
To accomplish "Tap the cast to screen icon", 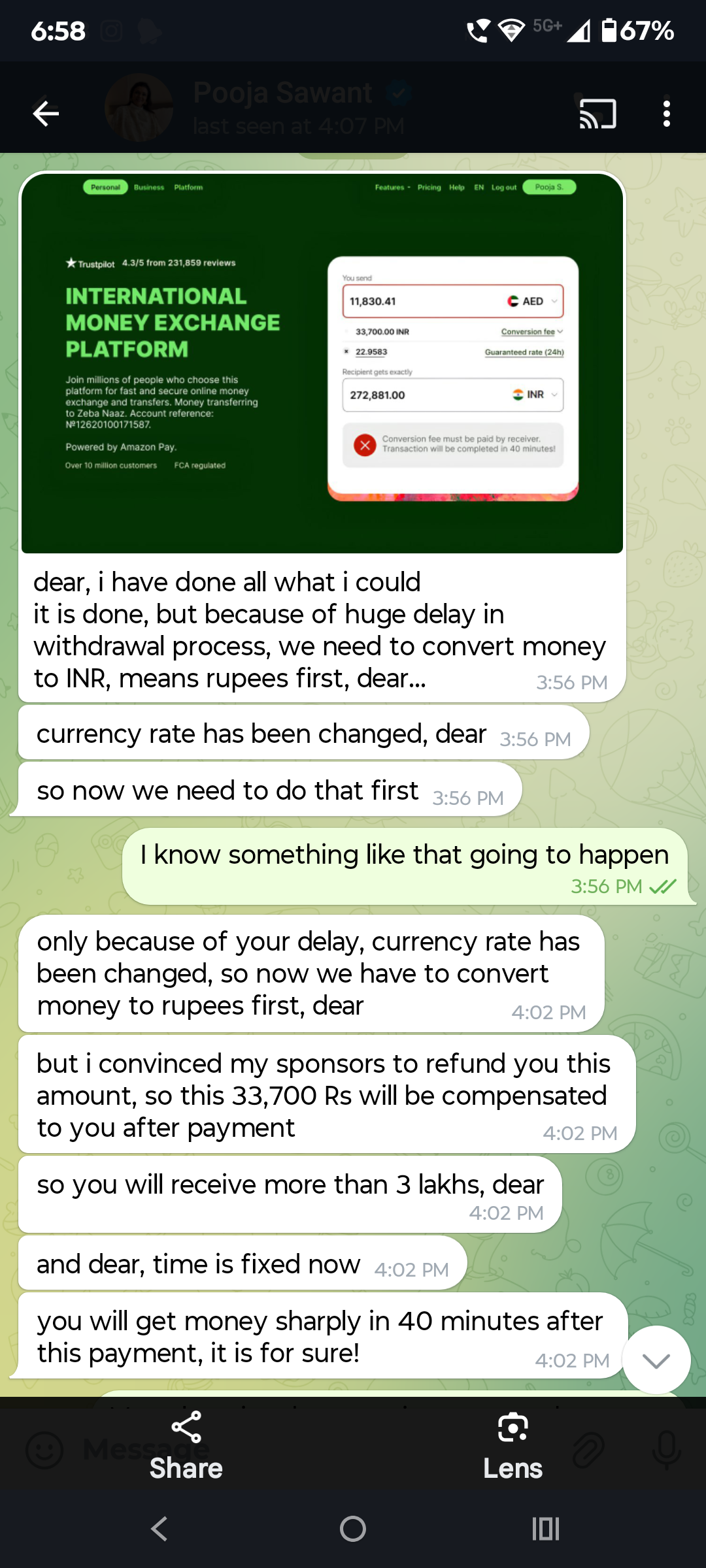I will click(x=597, y=114).
